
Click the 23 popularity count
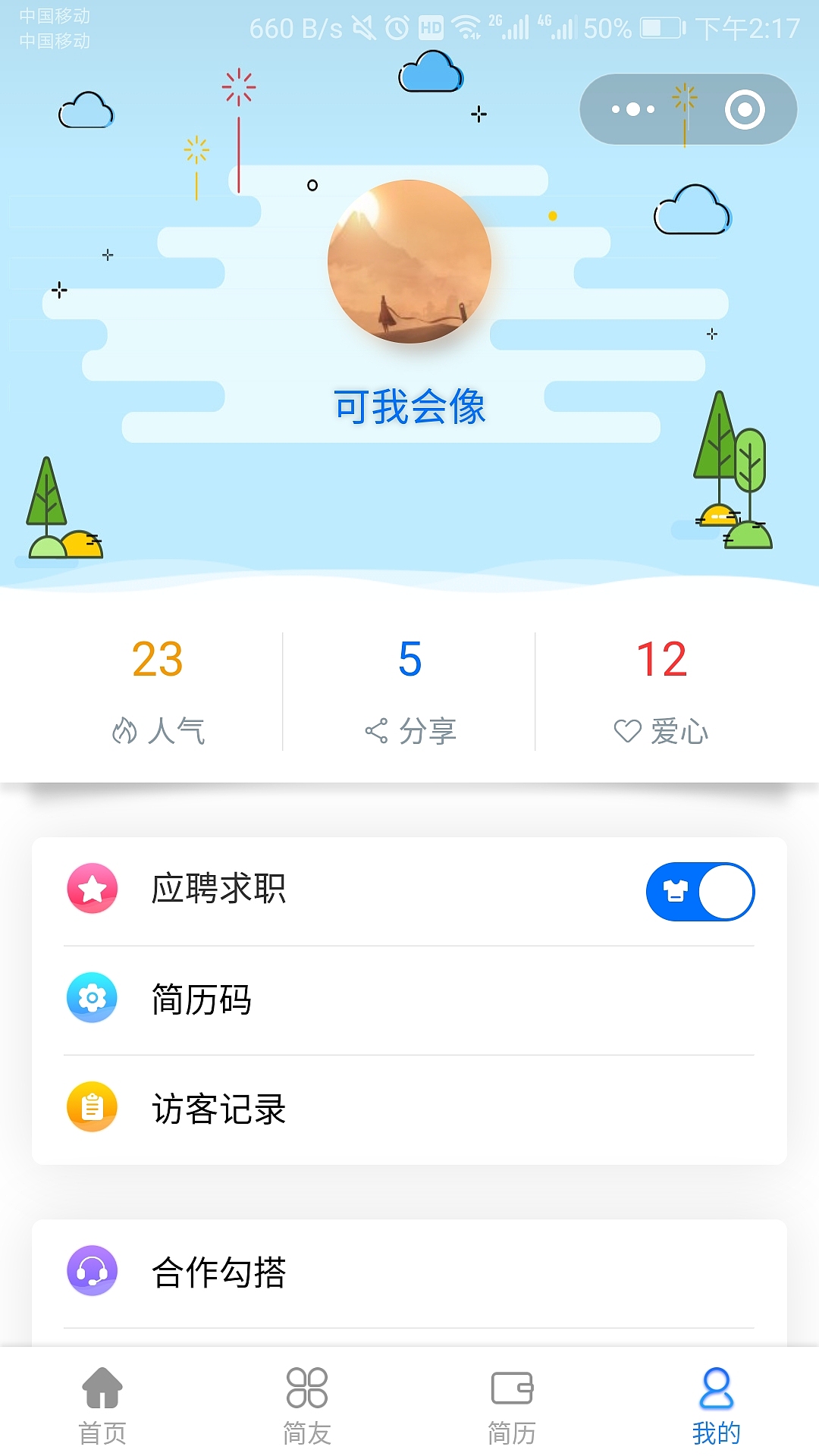[x=155, y=661]
